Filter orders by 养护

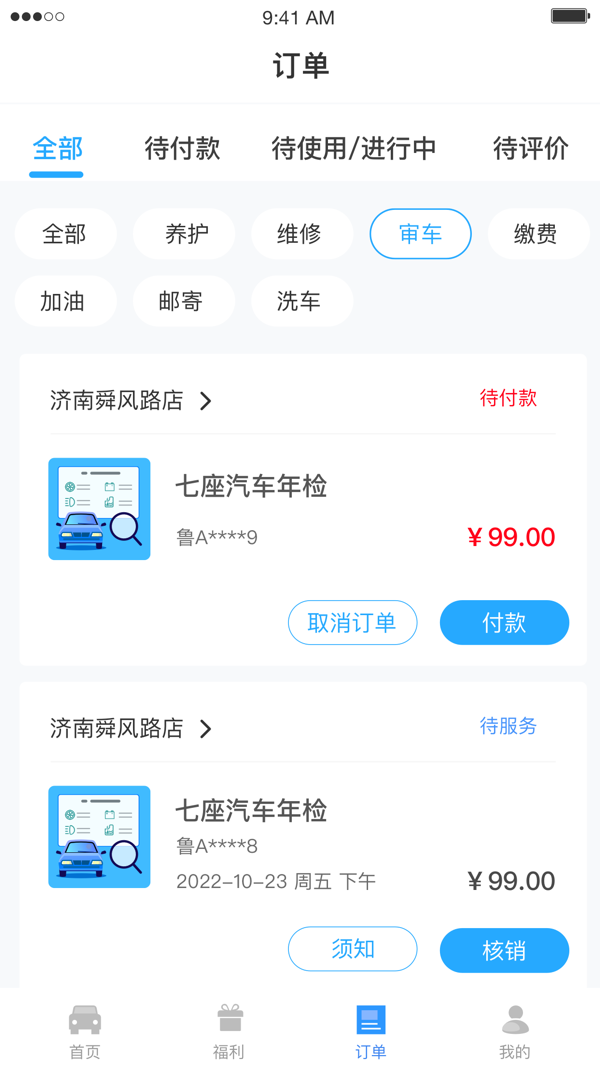pos(186,234)
